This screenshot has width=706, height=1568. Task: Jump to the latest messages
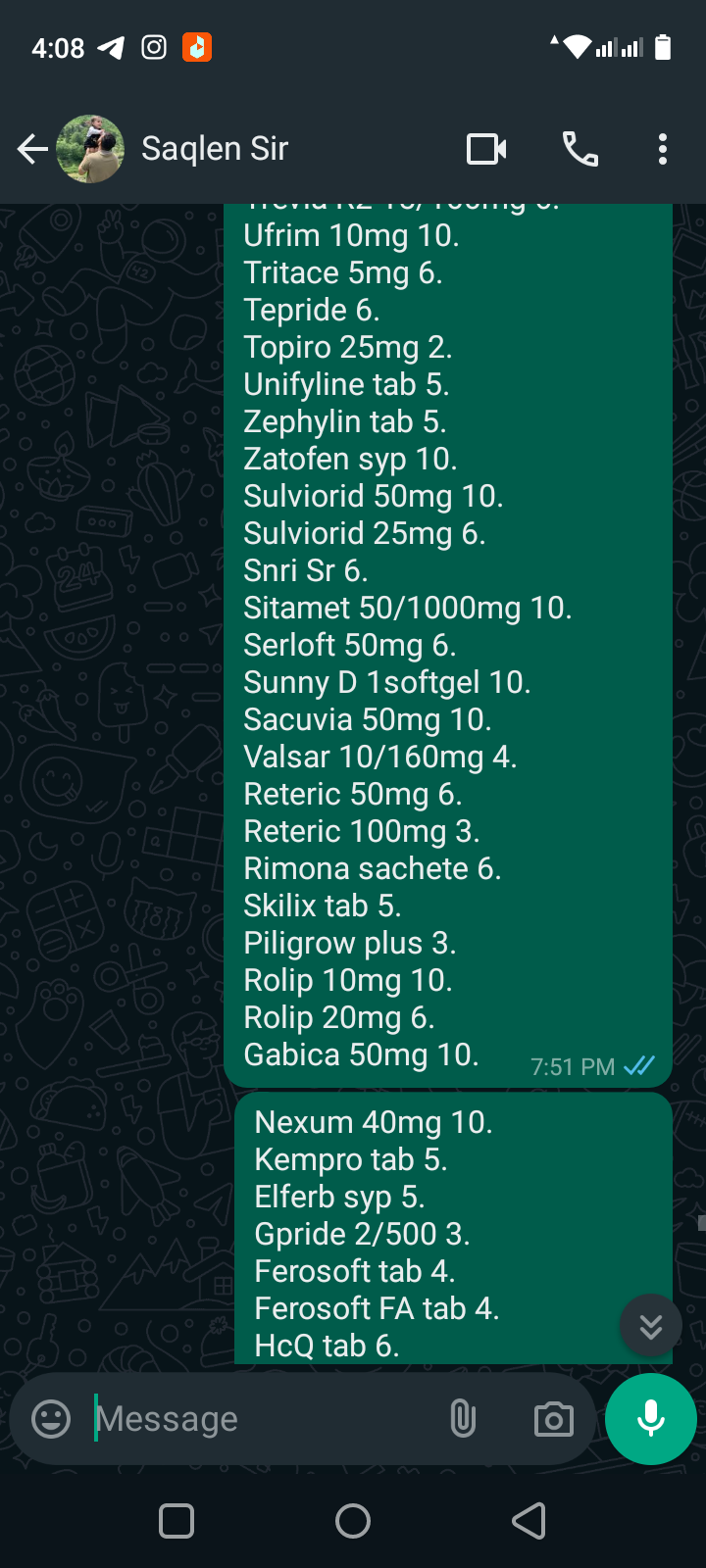(650, 1326)
